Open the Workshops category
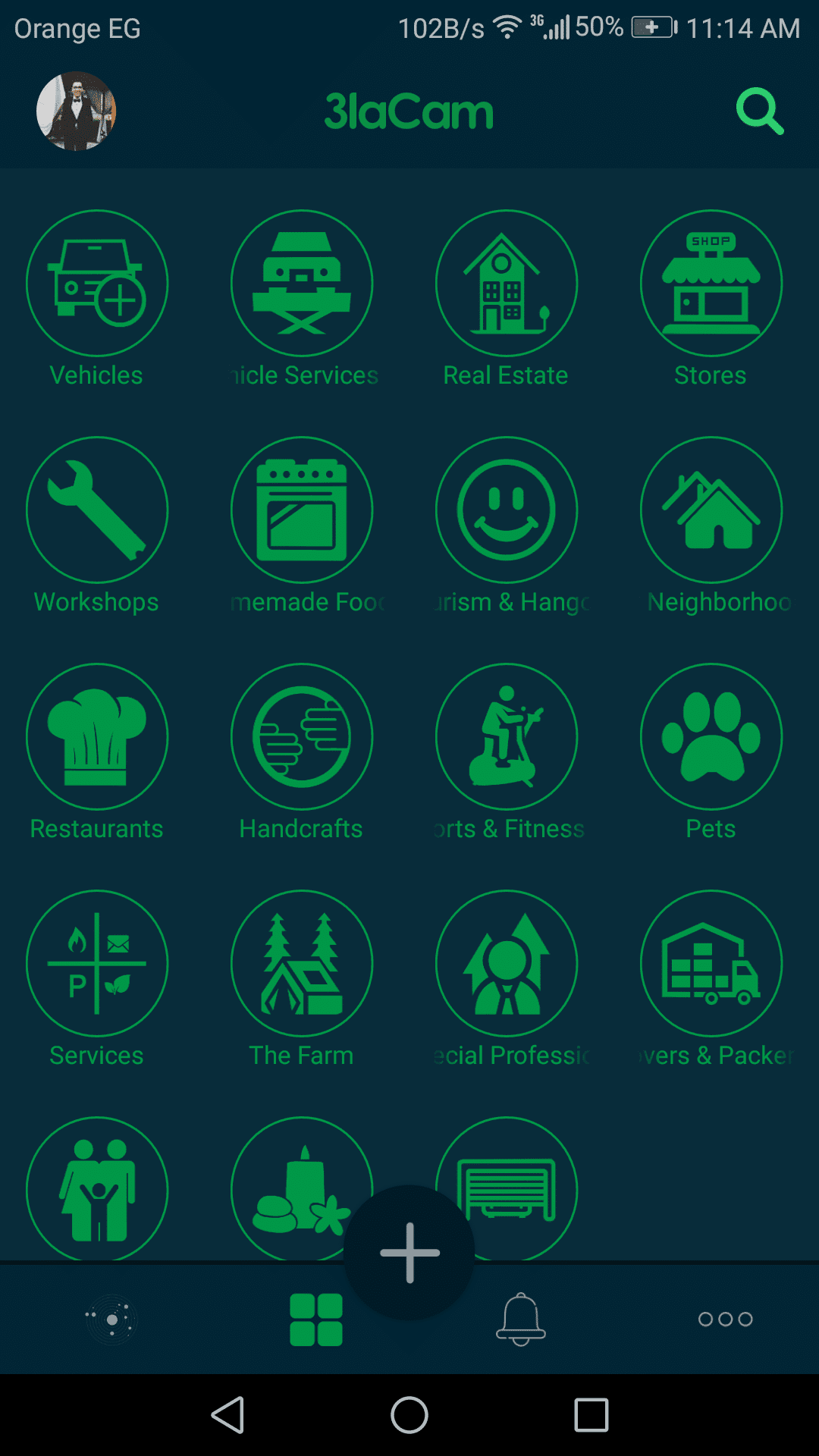 tap(97, 510)
